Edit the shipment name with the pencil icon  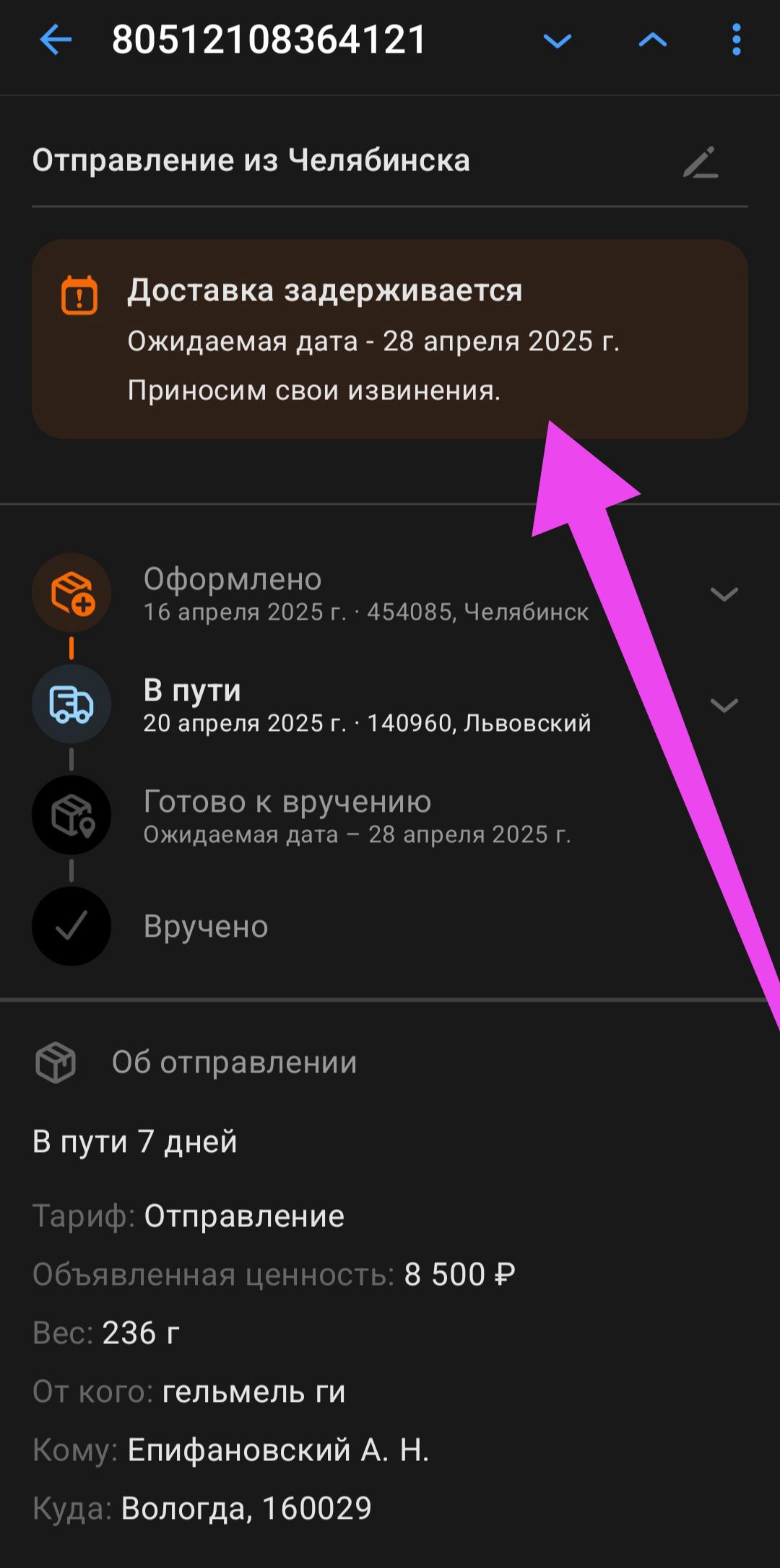point(701,162)
